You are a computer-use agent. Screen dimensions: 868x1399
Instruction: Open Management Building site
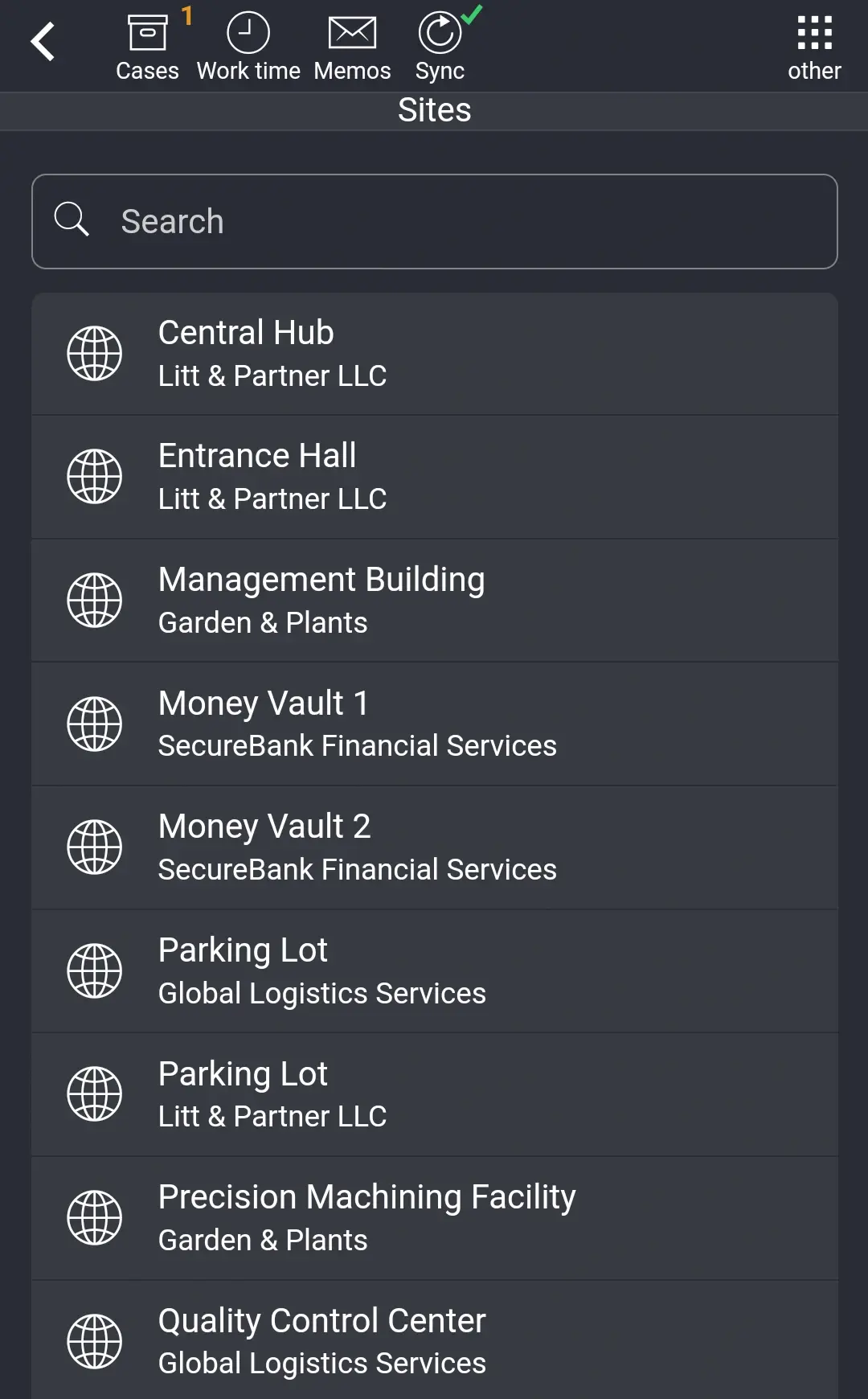point(434,601)
